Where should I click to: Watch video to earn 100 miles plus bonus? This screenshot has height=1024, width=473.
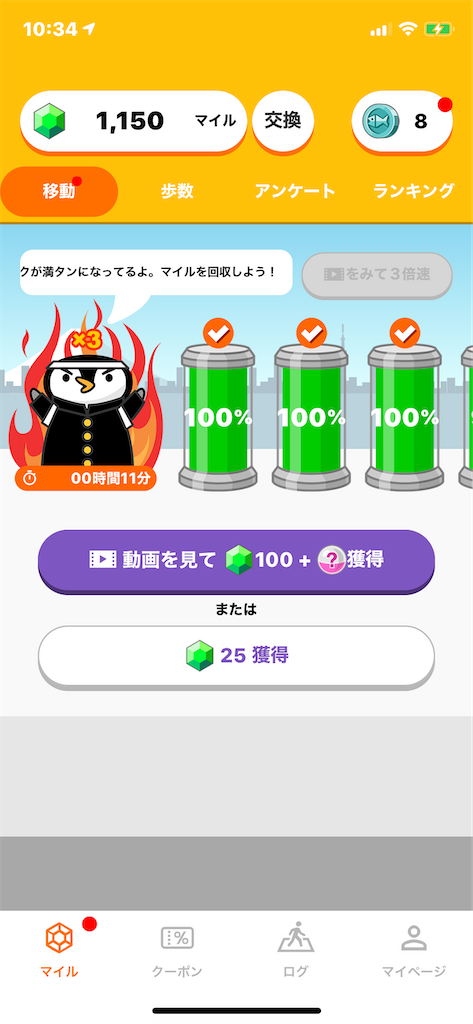(x=236, y=560)
